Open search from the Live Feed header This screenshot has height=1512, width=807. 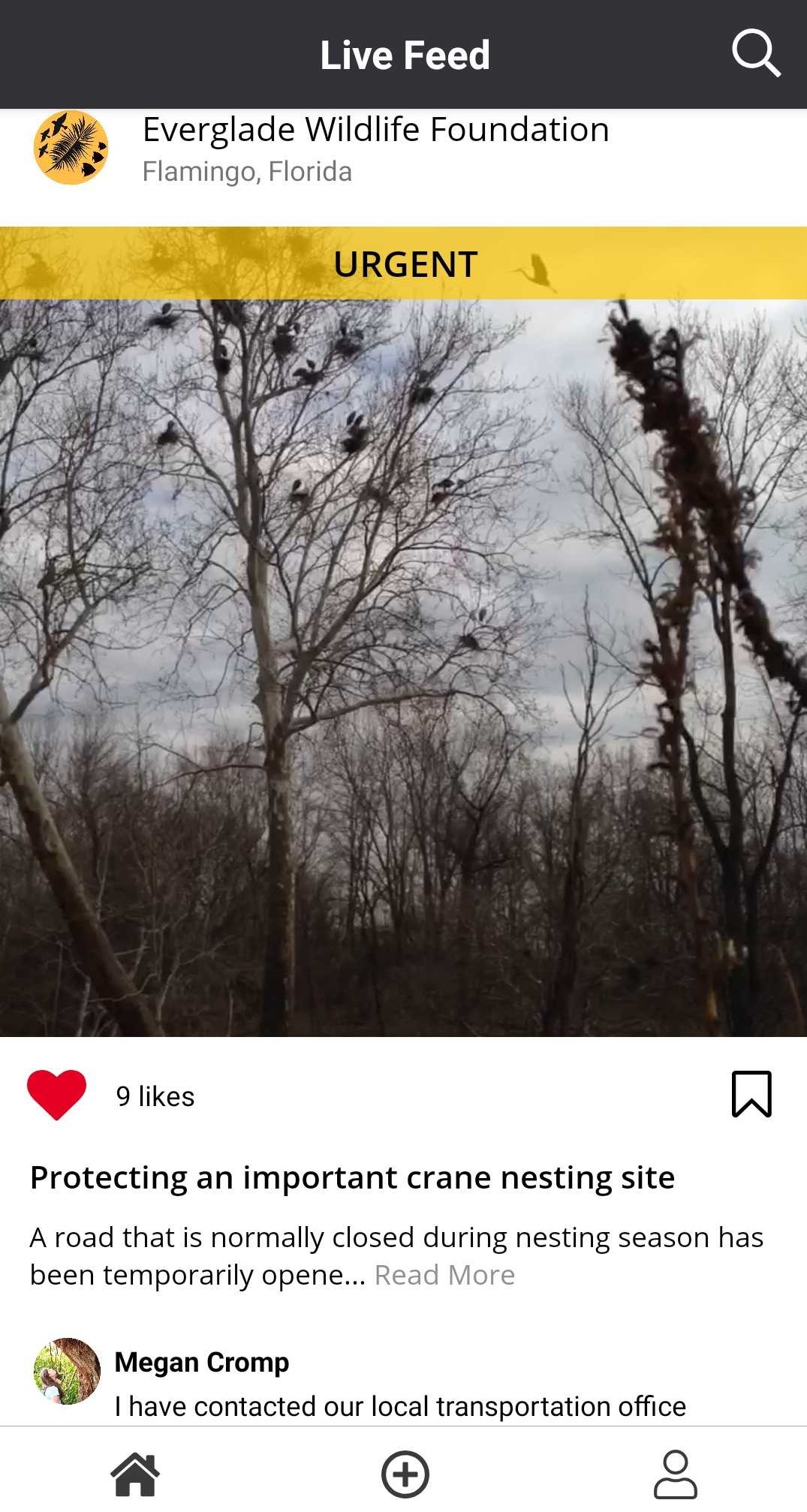coord(755,53)
